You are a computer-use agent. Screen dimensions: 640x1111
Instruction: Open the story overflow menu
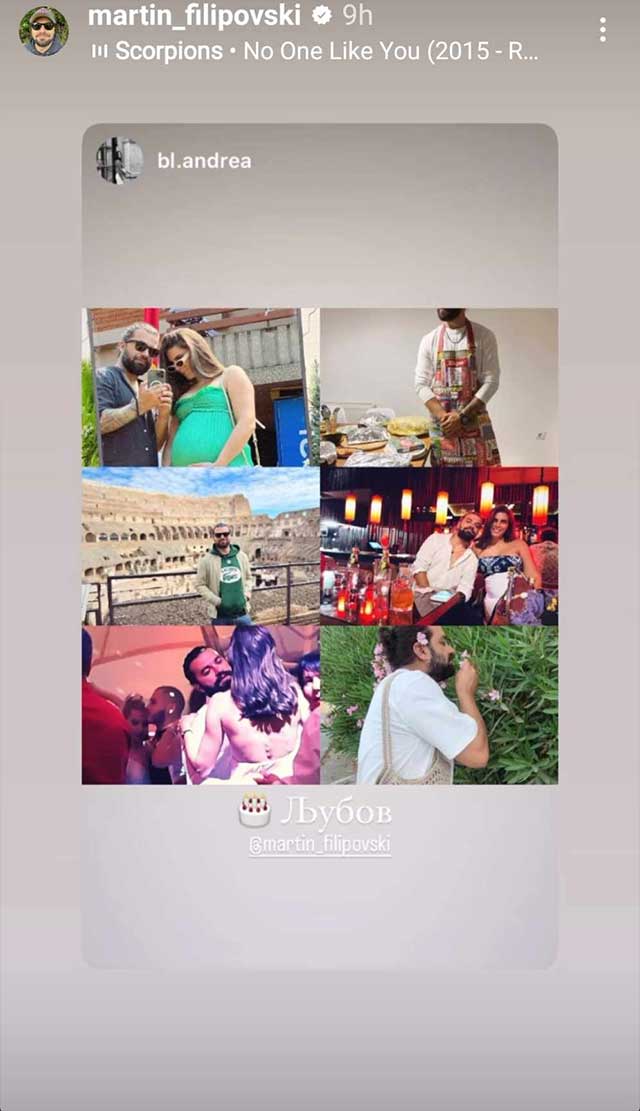(x=602, y=30)
